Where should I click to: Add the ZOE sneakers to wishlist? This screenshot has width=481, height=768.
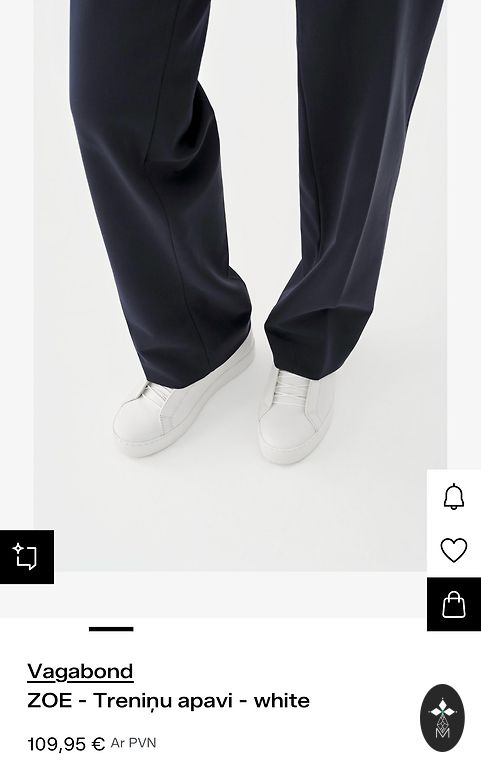click(x=454, y=550)
